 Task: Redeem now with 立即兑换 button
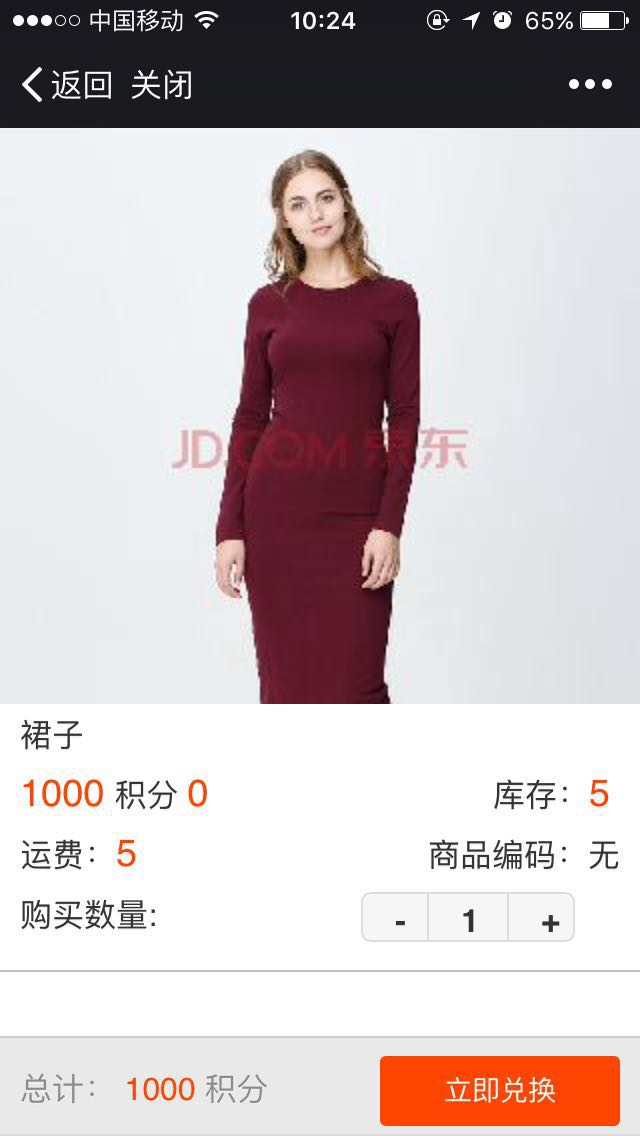pyautogui.click(x=500, y=1090)
